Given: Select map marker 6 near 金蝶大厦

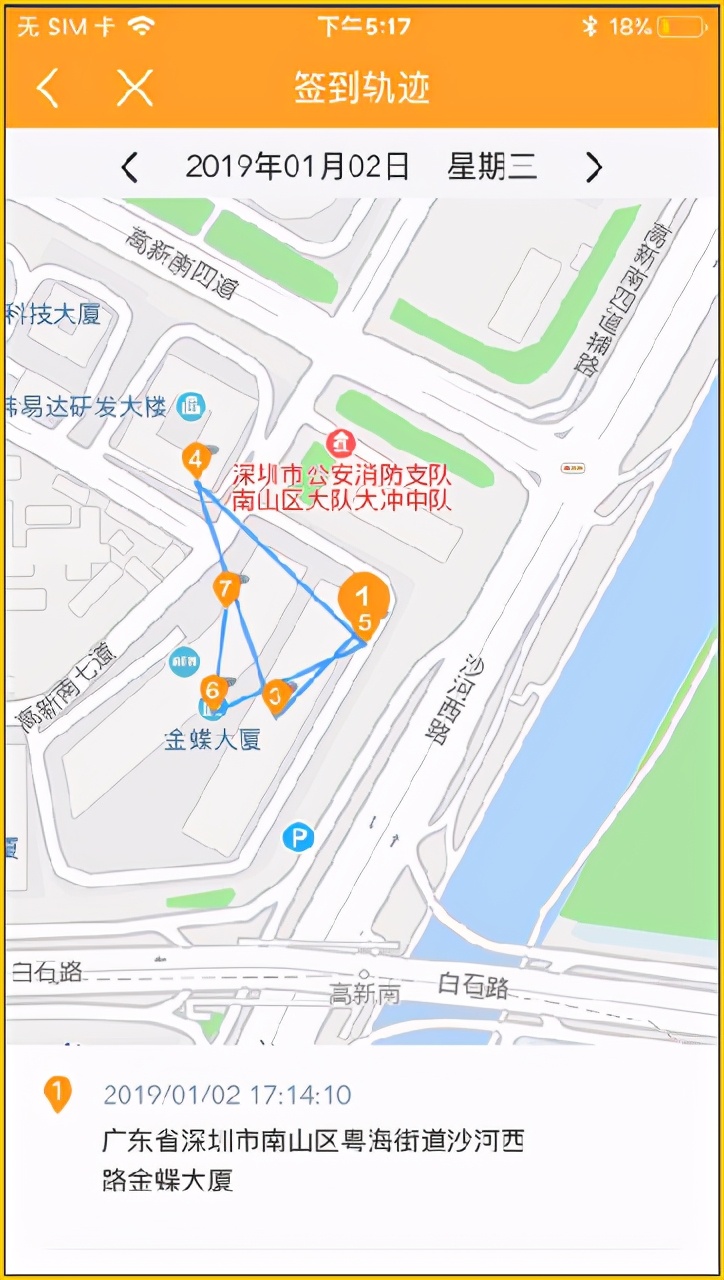Looking at the screenshot, I should [x=211, y=690].
